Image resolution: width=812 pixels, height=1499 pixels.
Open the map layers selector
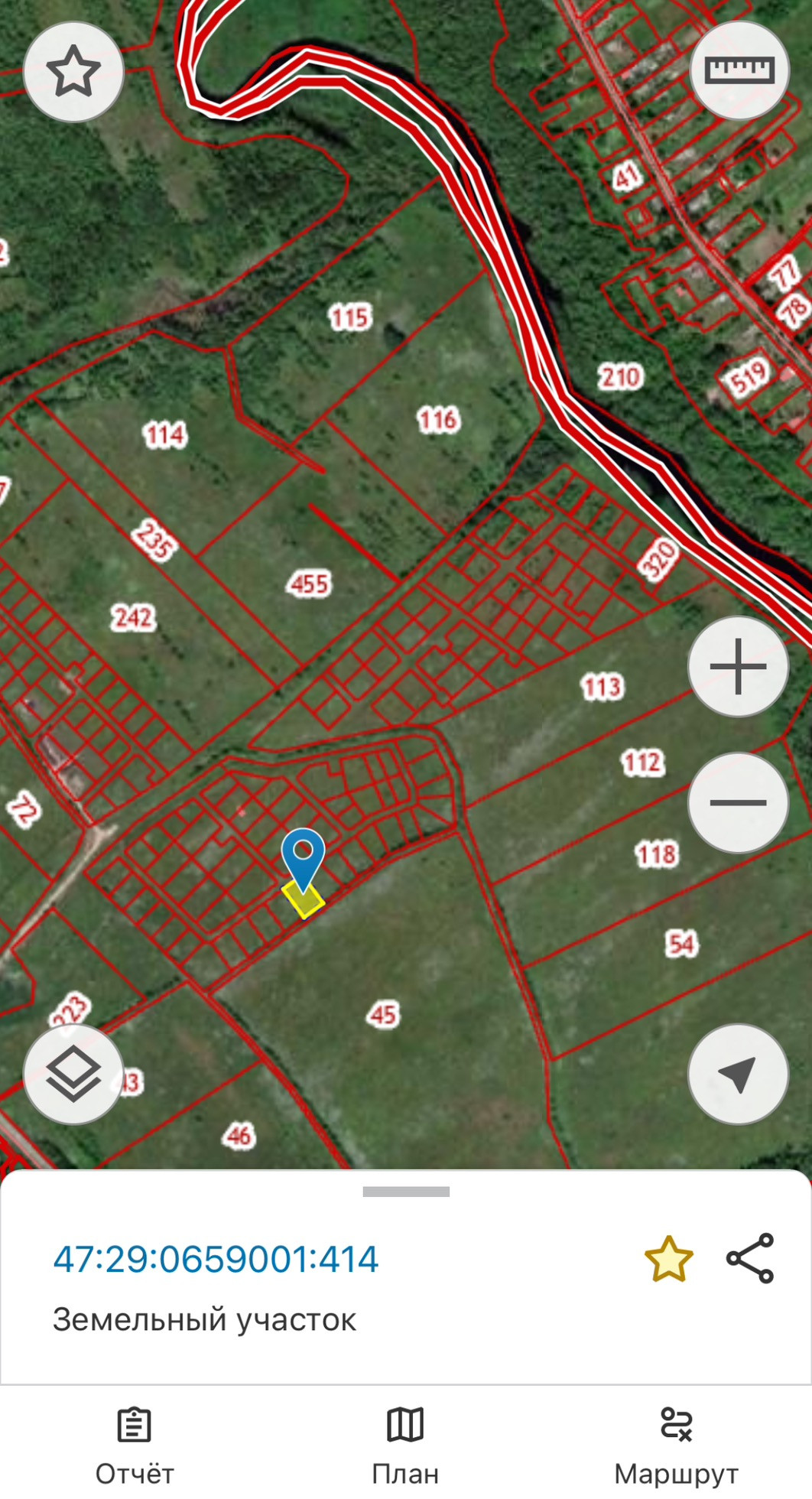click(73, 1074)
